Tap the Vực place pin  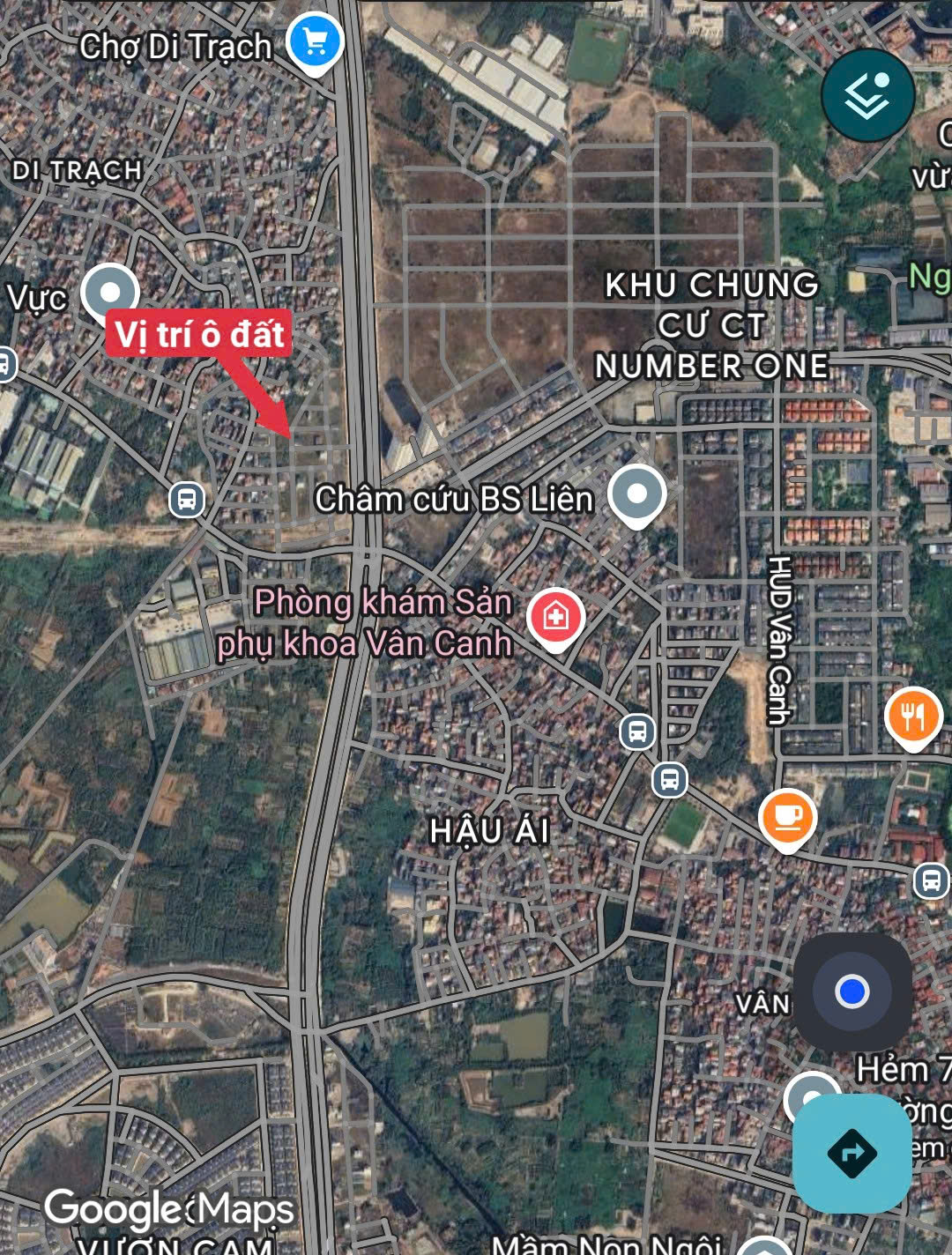pyautogui.click(x=110, y=292)
